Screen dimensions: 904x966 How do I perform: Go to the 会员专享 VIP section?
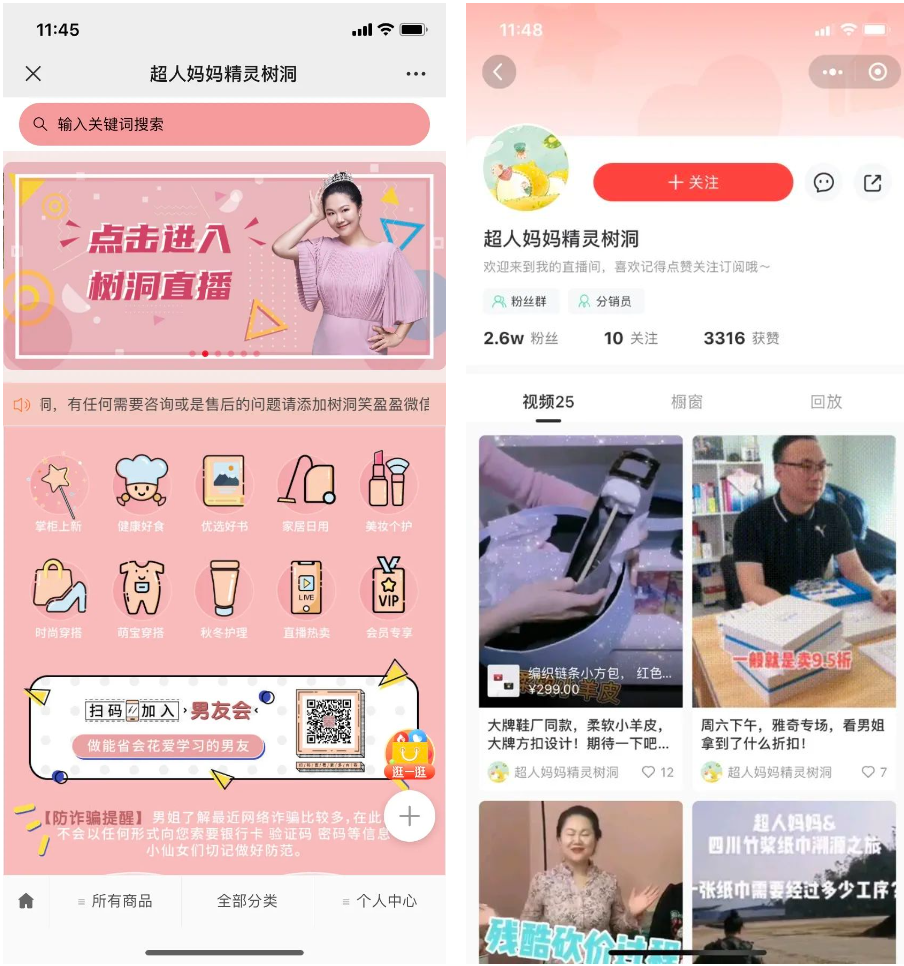388,597
